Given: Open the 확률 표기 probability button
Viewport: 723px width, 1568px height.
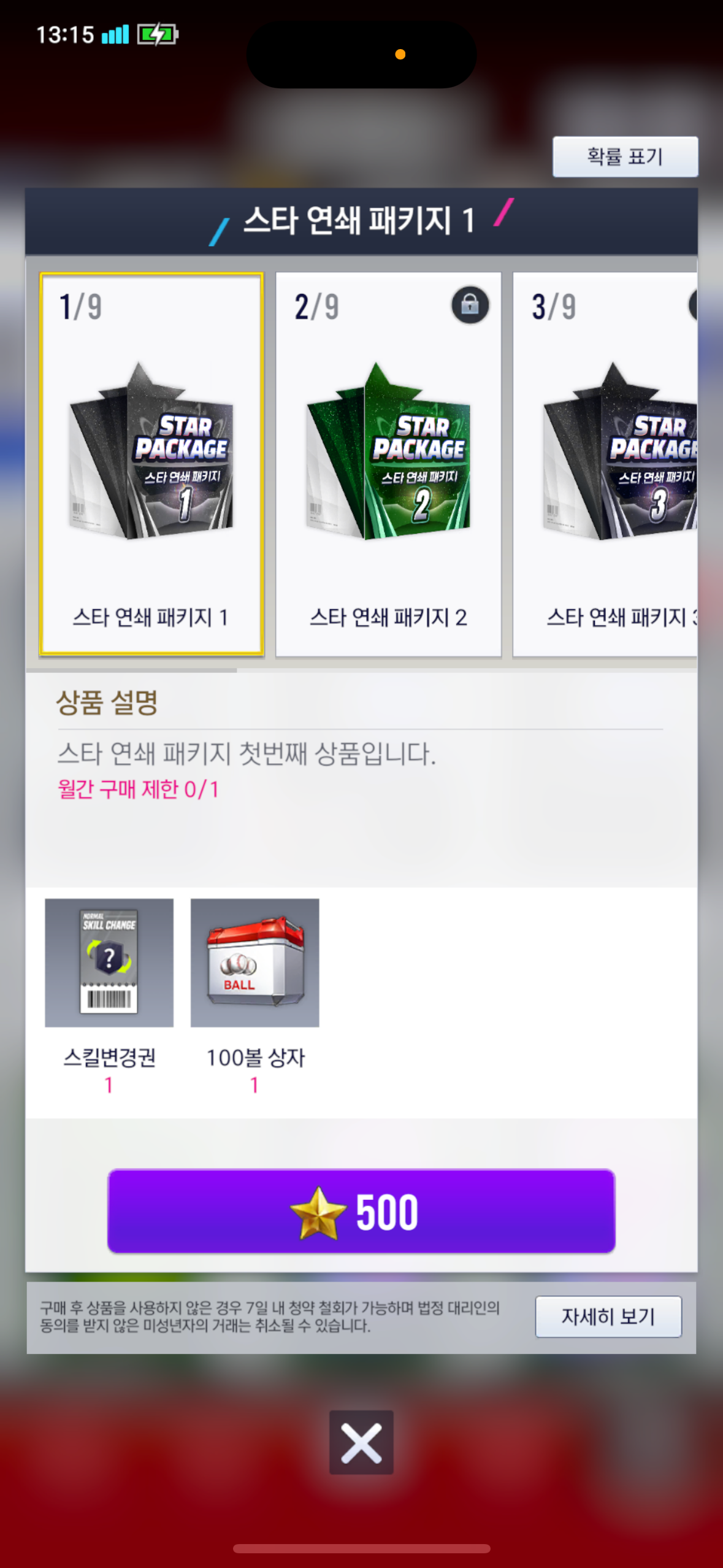Looking at the screenshot, I should 625,157.
